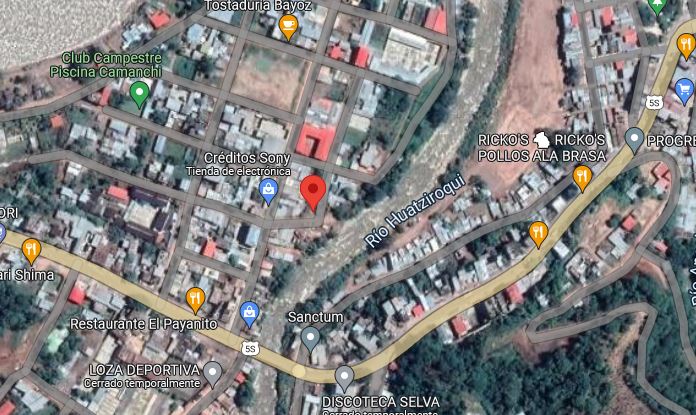696x415 pixels.
Task: Tap the DISCOTECA SELVA pin
Action: (x=345, y=377)
